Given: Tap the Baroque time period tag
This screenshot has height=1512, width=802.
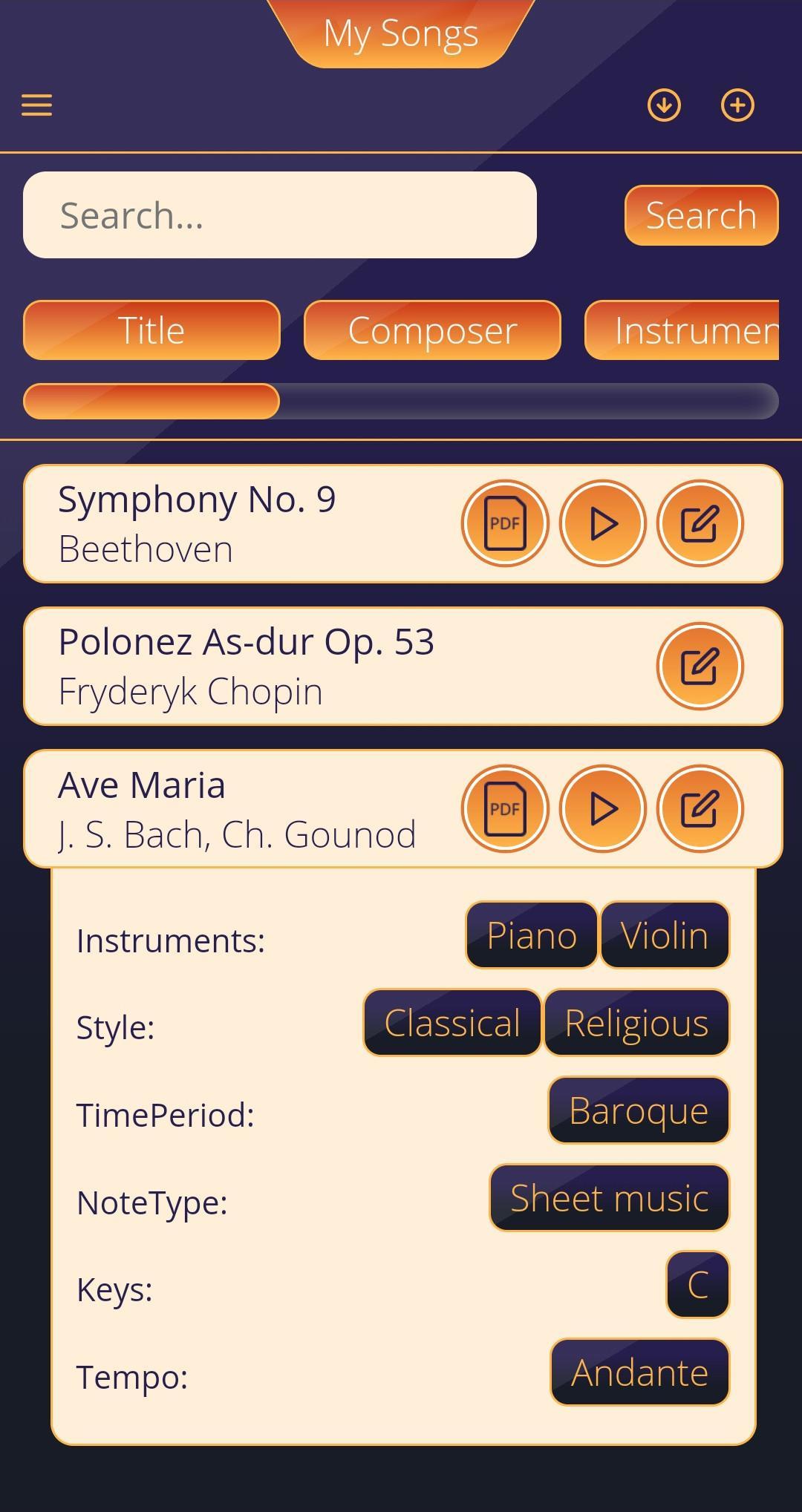Looking at the screenshot, I should (639, 1110).
